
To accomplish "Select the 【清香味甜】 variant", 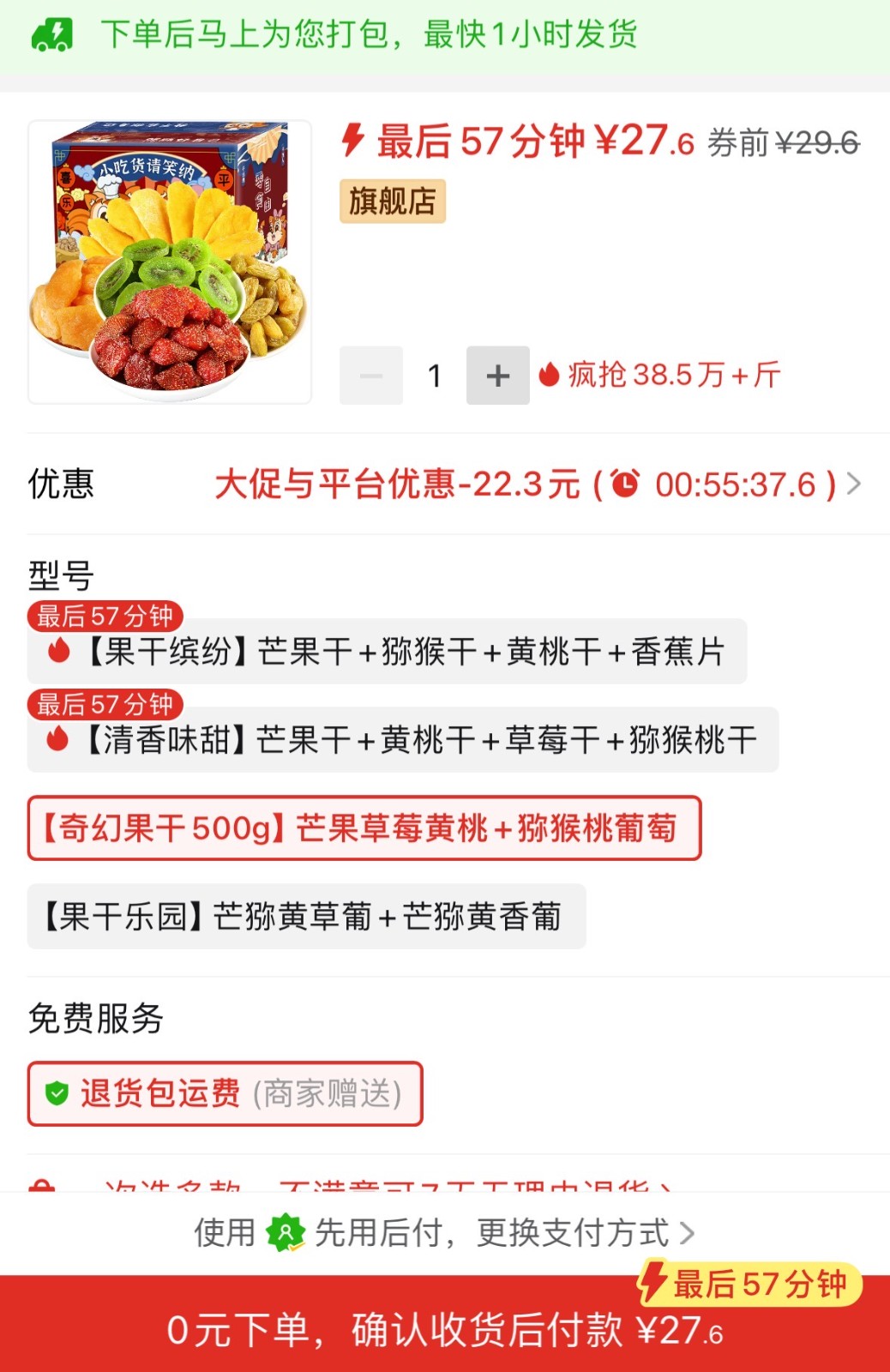I will pyautogui.click(x=403, y=740).
